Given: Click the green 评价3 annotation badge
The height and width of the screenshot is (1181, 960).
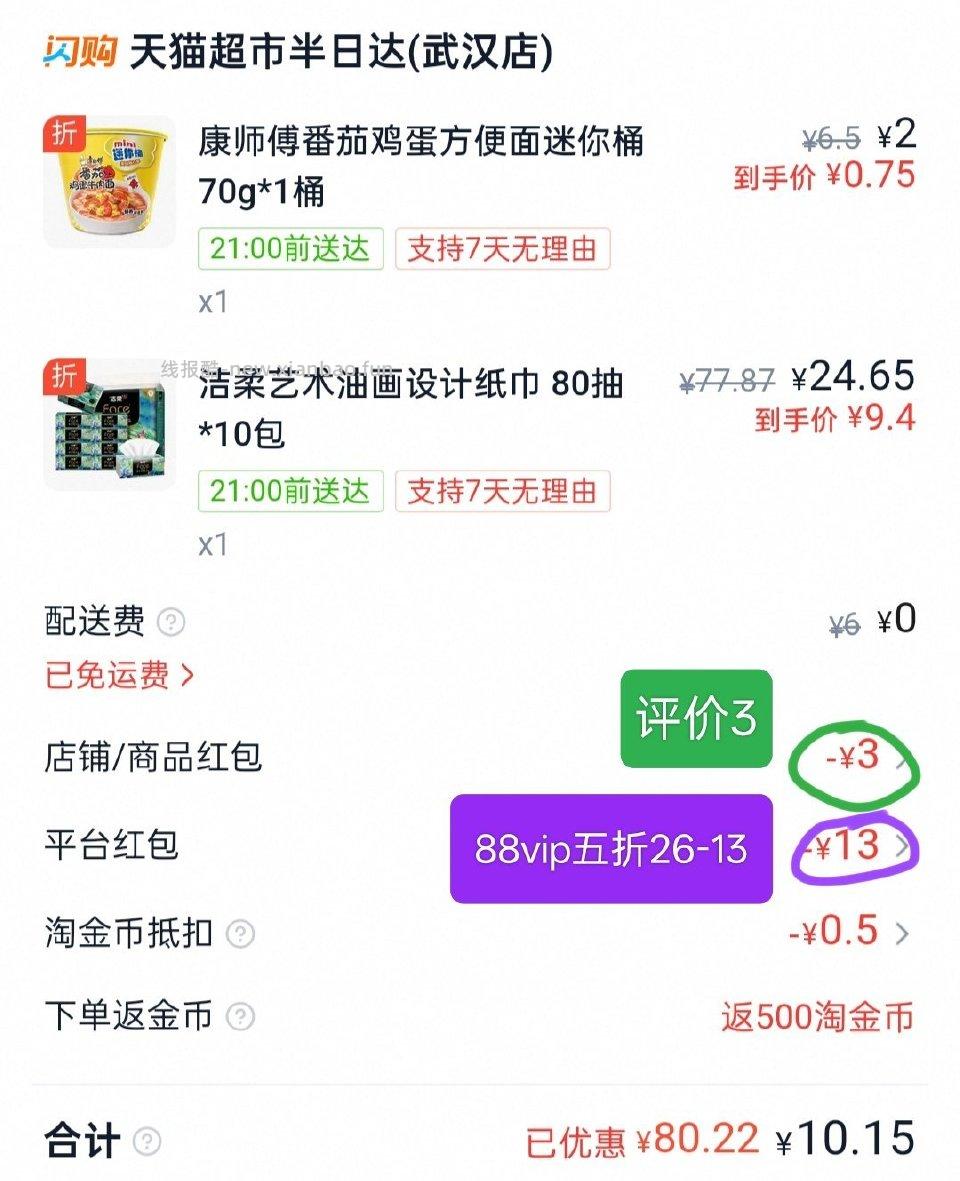Looking at the screenshot, I should click(697, 718).
